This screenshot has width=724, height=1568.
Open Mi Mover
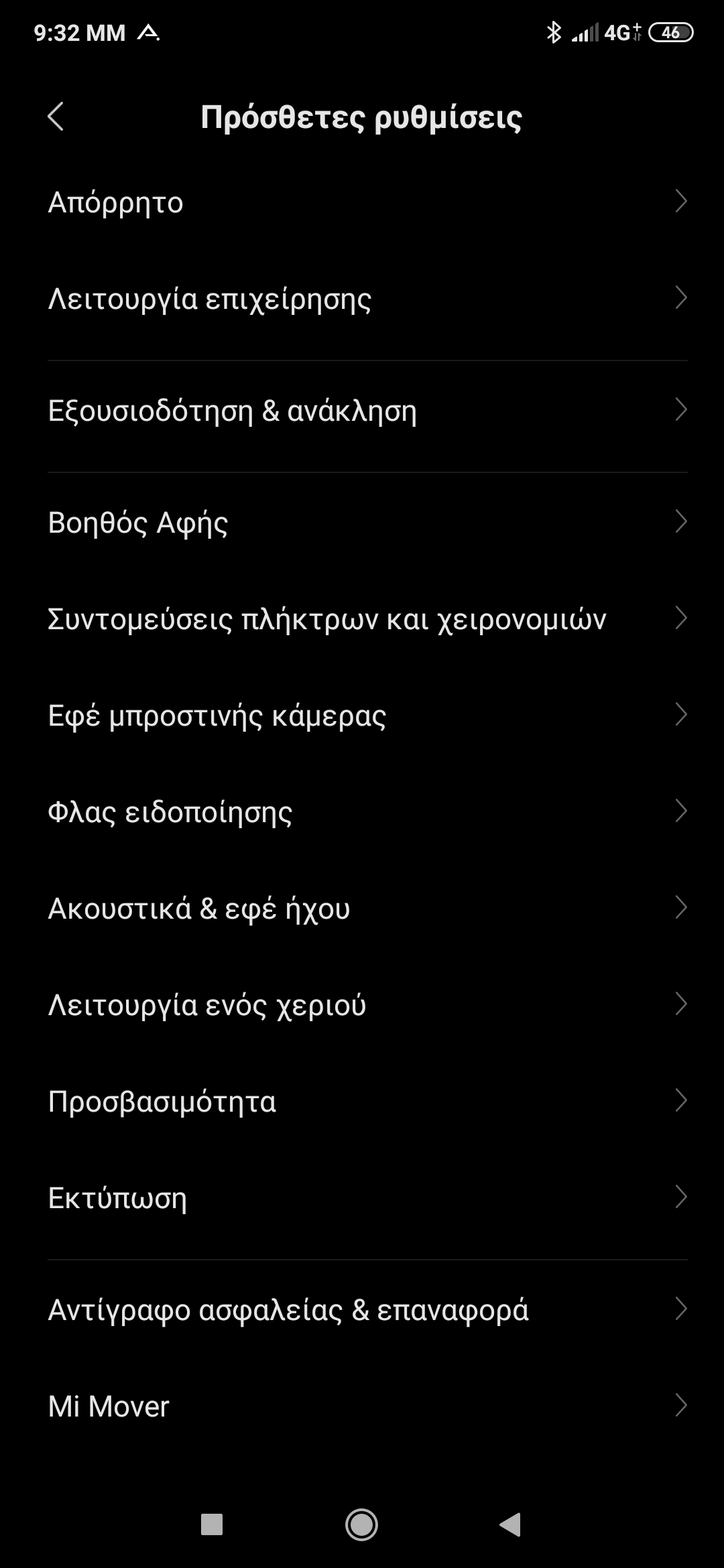[x=362, y=1406]
